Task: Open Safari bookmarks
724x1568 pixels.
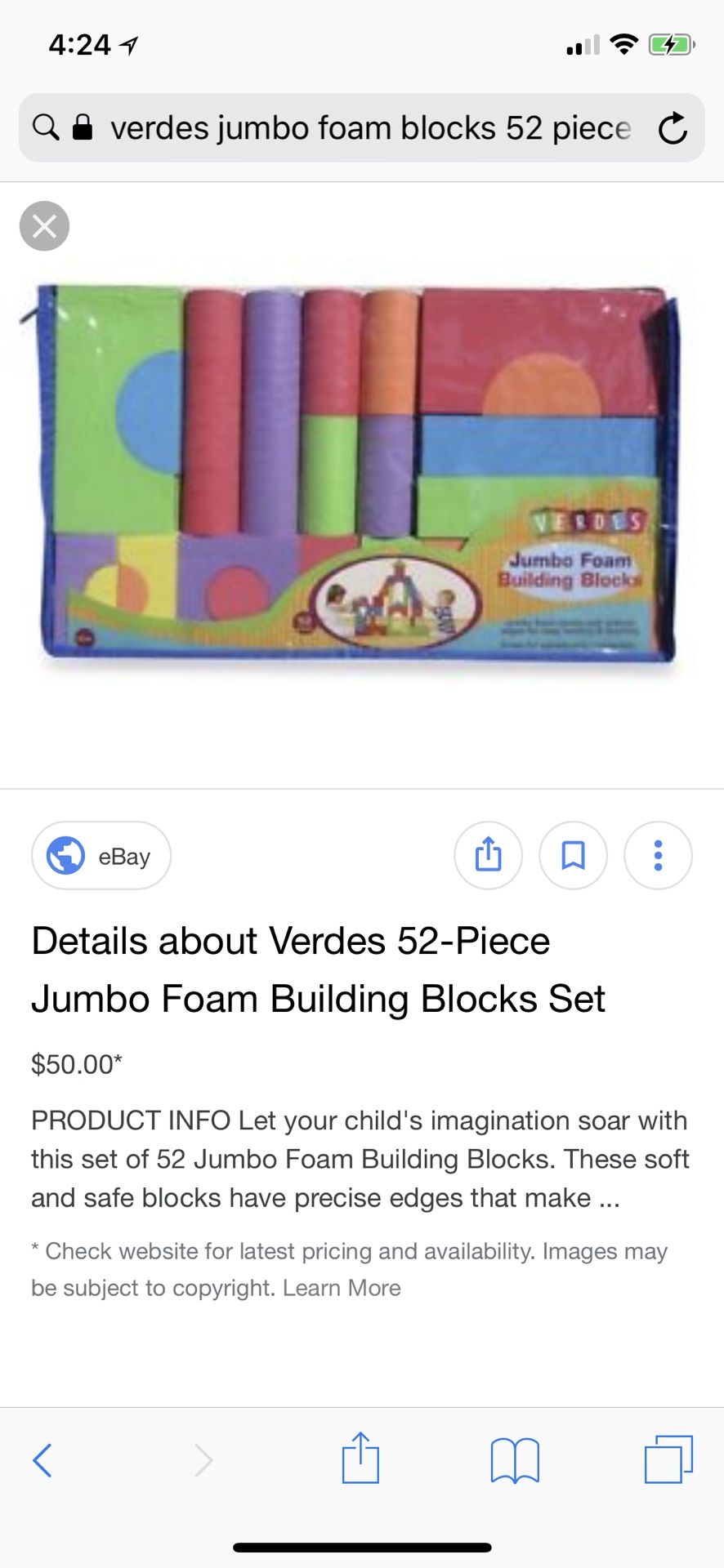Action: click(515, 1460)
